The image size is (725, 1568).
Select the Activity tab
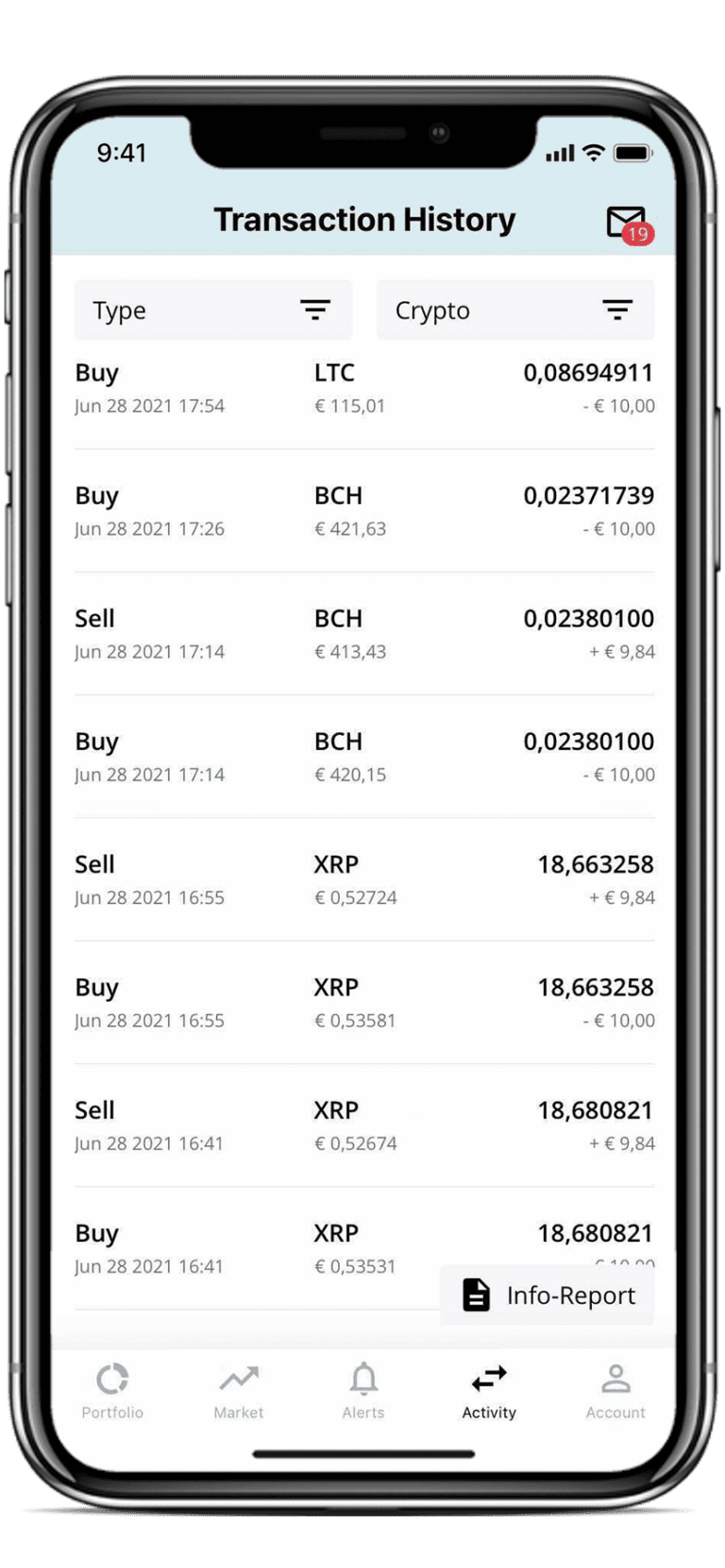[489, 1391]
